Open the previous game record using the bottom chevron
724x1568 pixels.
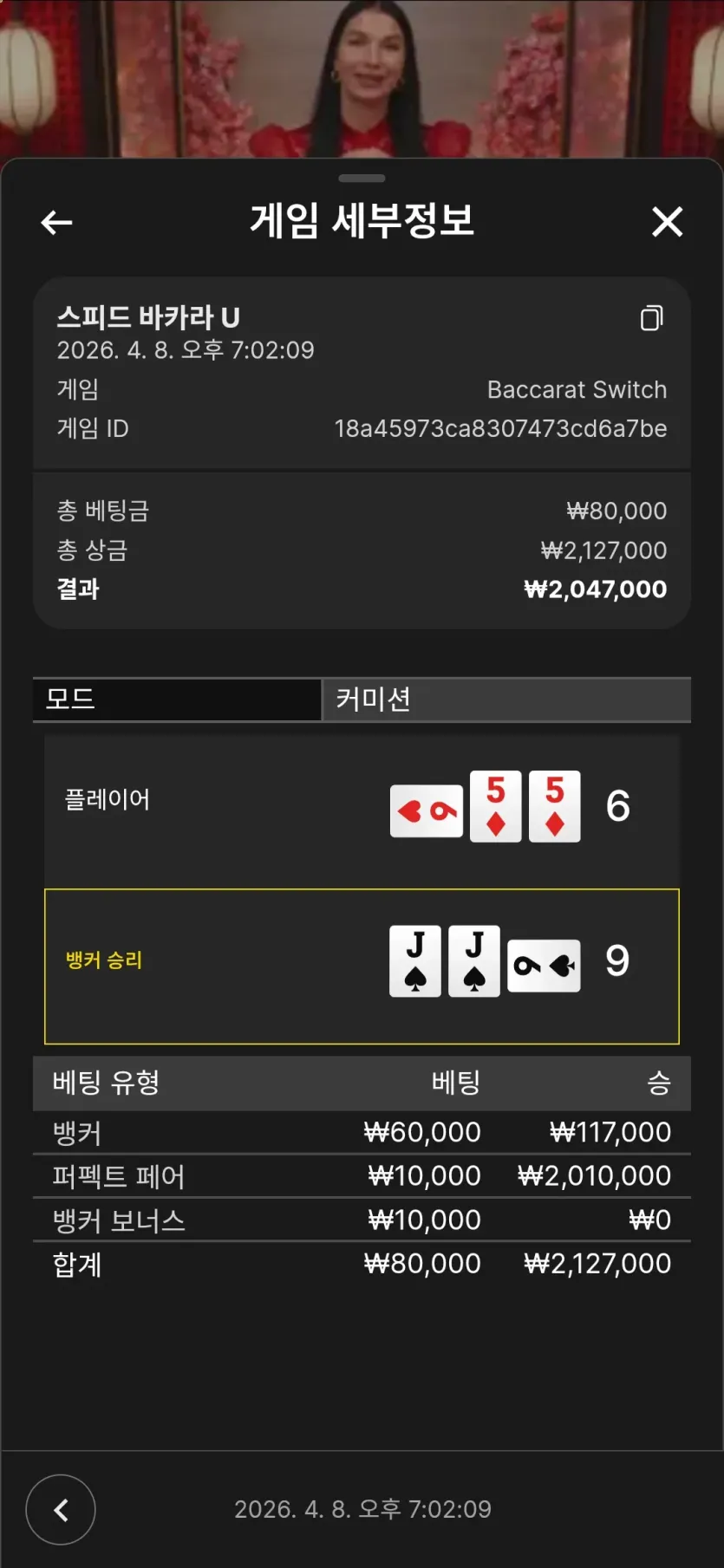(x=61, y=1510)
